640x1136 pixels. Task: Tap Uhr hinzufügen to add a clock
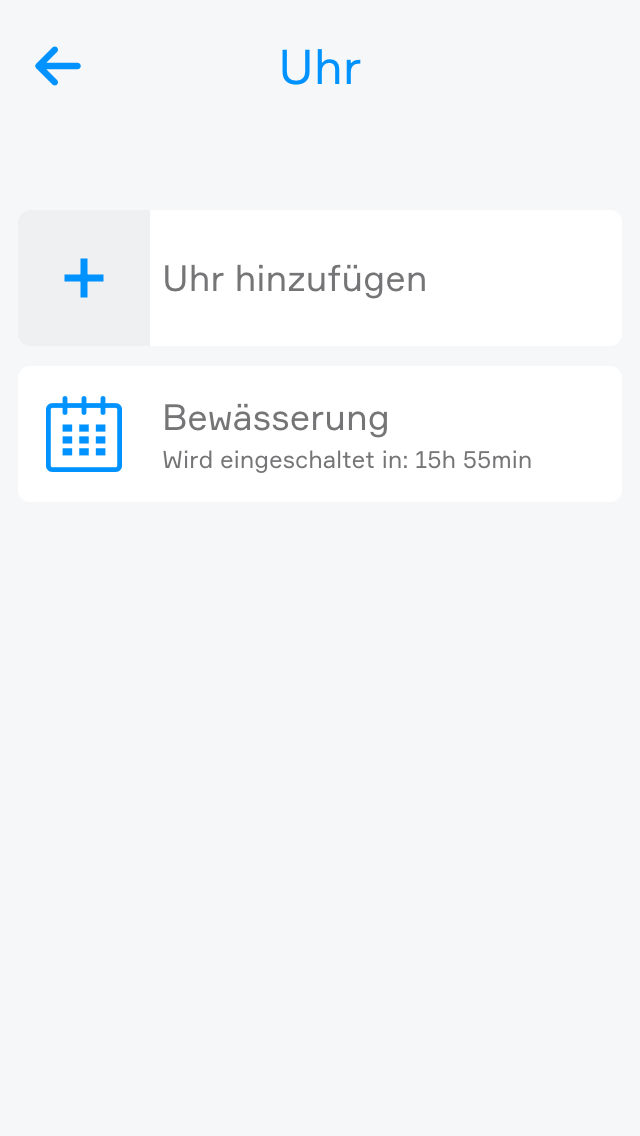[320, 278]
